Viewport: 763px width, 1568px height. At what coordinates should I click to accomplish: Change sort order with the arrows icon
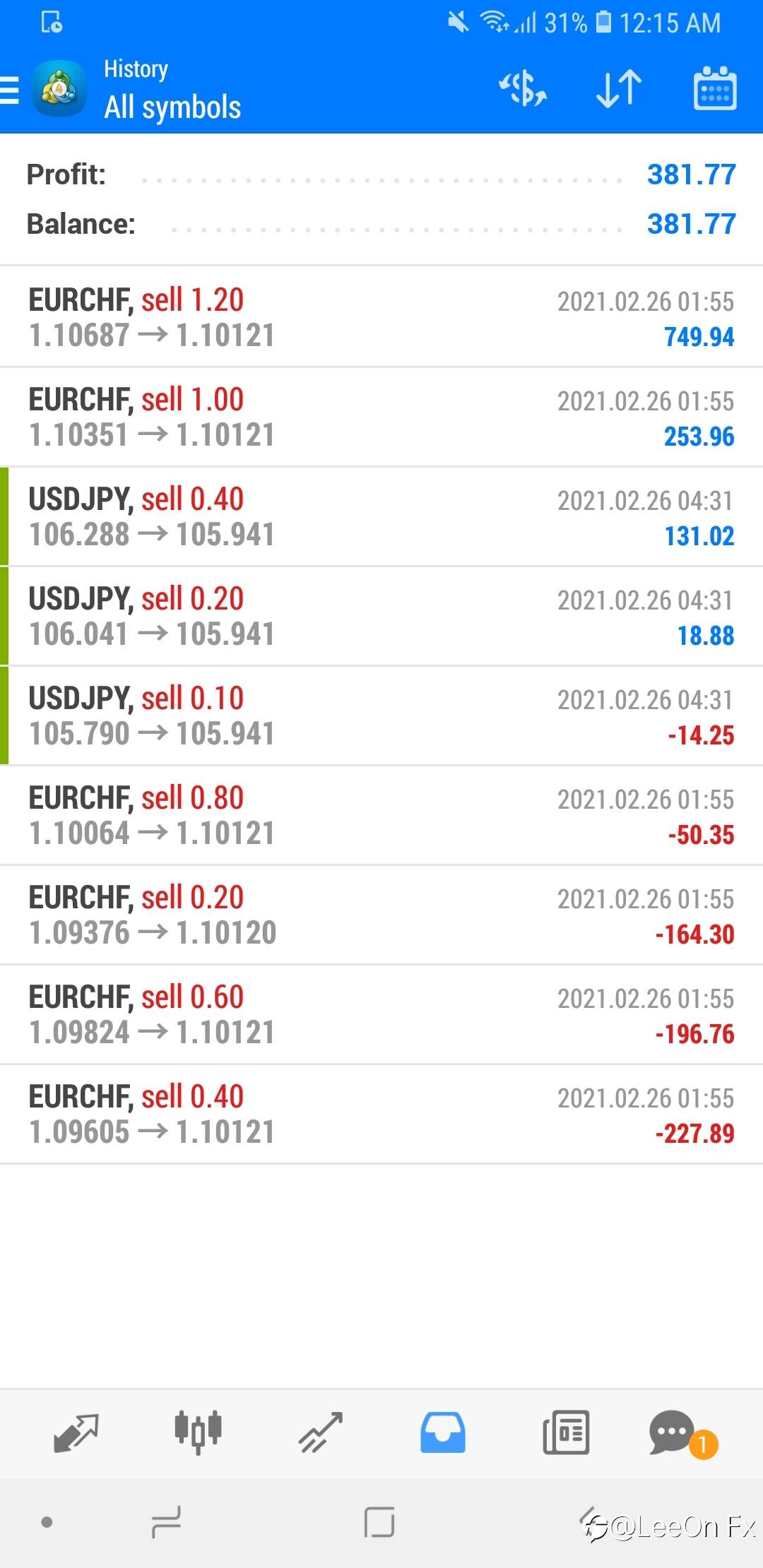[619, 89]
